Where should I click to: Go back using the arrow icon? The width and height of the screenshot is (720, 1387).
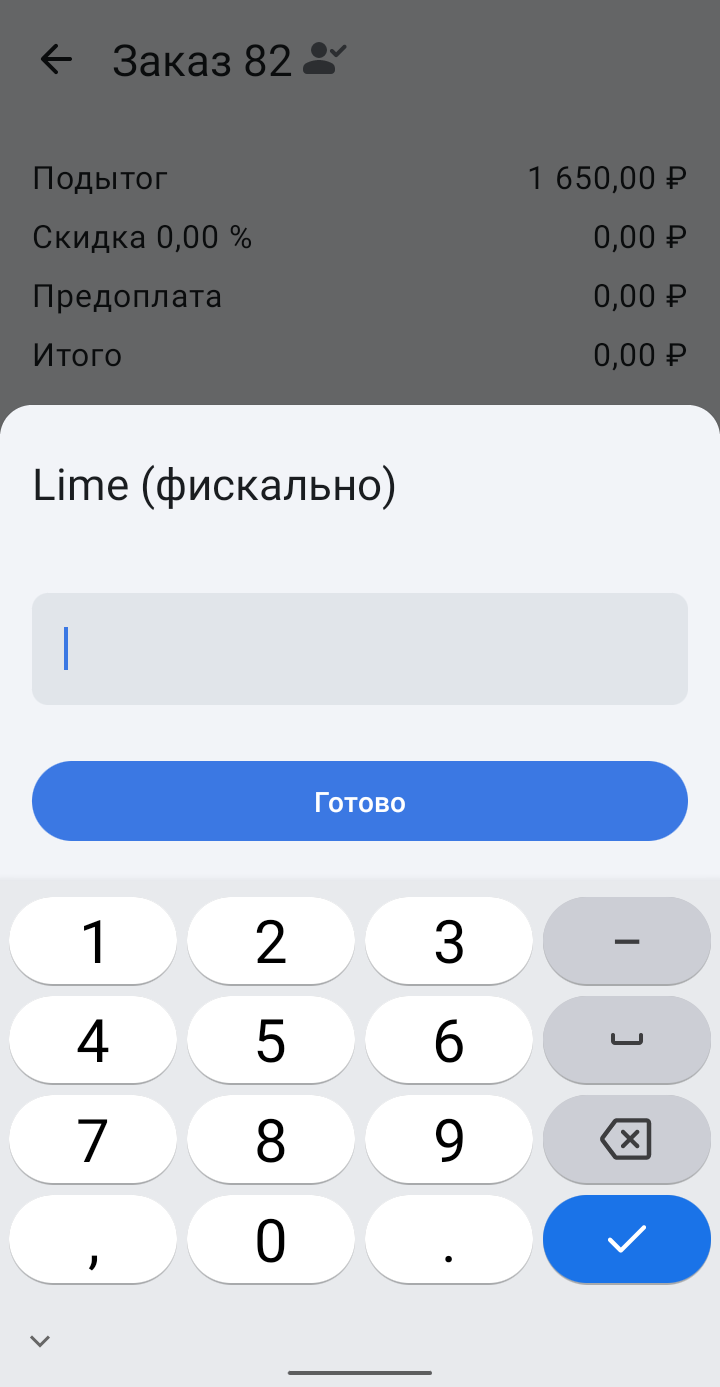tap(57, 59)
